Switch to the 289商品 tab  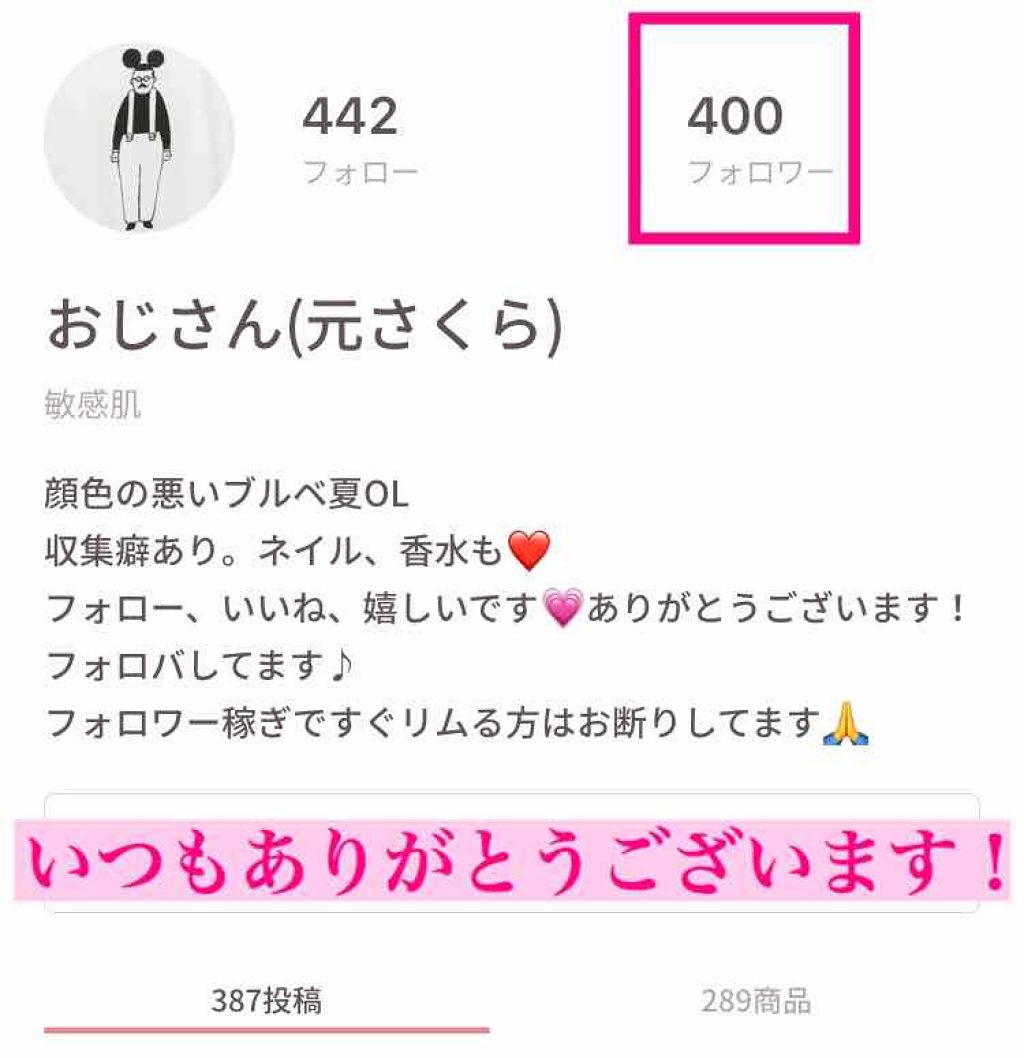pos(755,1001)
